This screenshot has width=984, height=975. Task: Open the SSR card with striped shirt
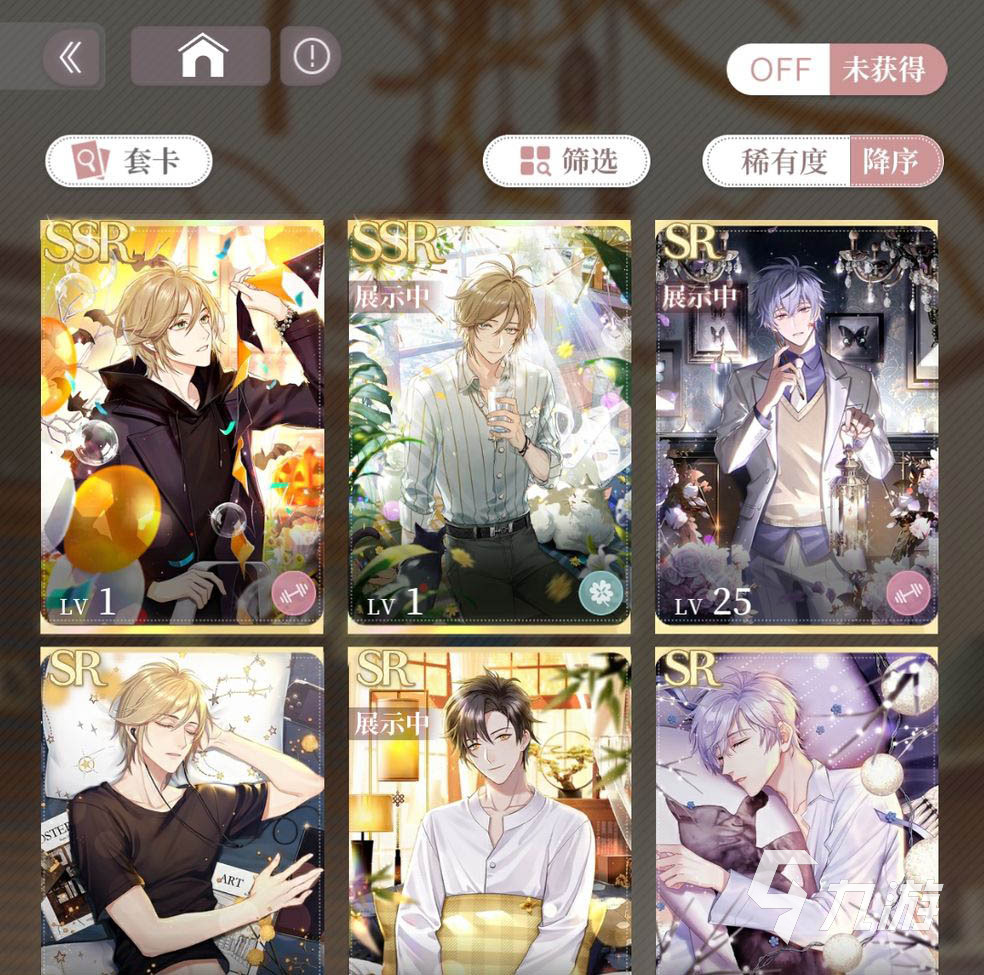[x=489, y=427]
